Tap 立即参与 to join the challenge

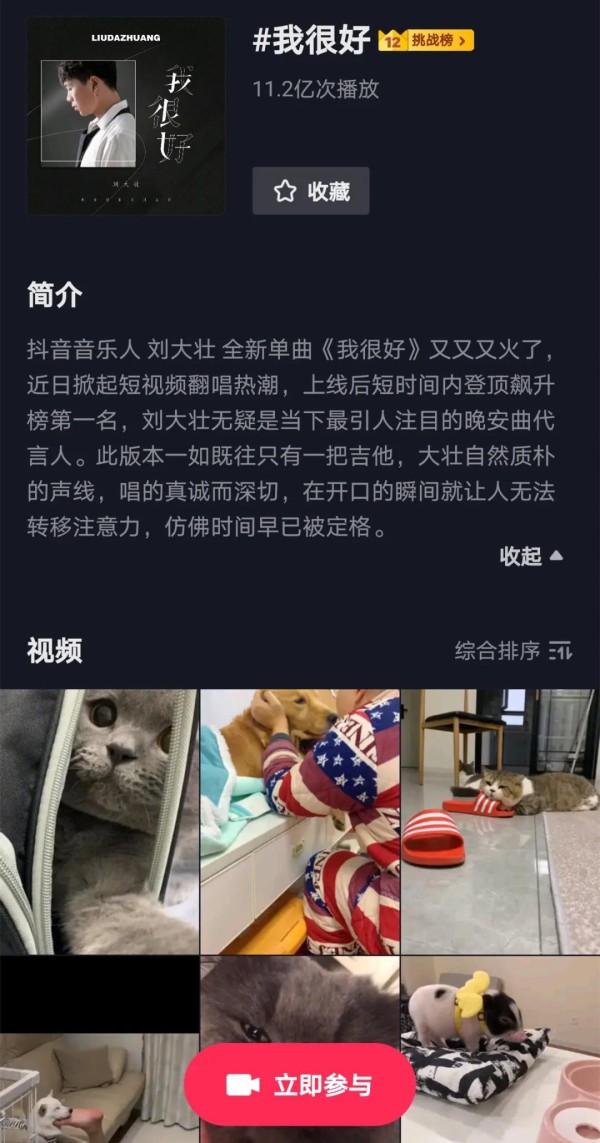click(299, 1085)
